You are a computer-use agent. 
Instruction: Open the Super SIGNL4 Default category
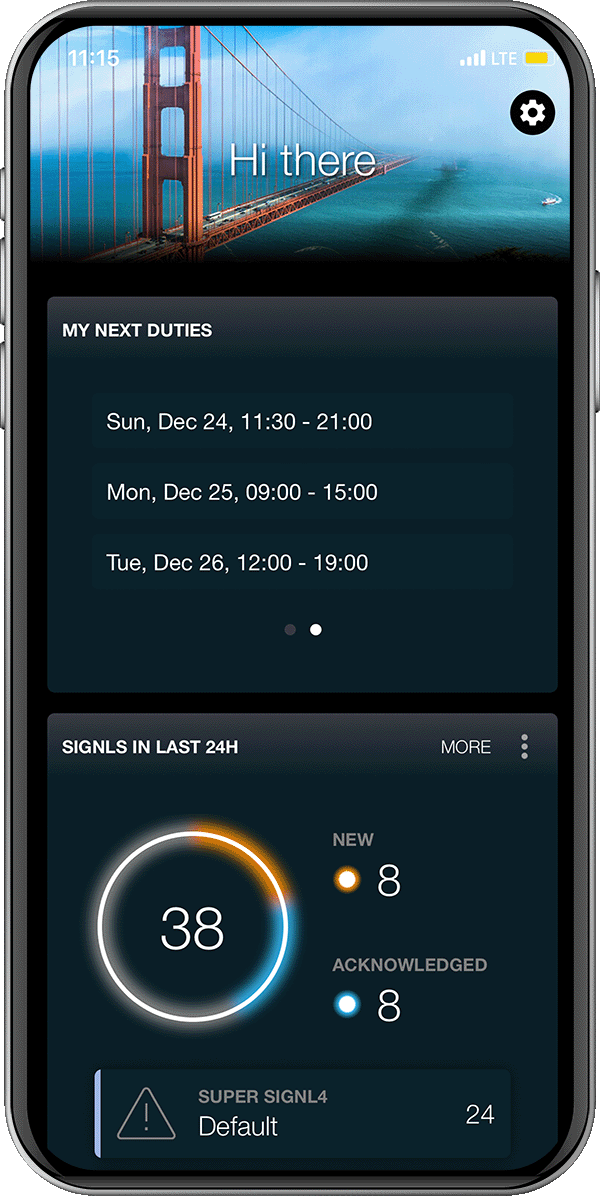pyautogui.click(x=303, y=1114)
